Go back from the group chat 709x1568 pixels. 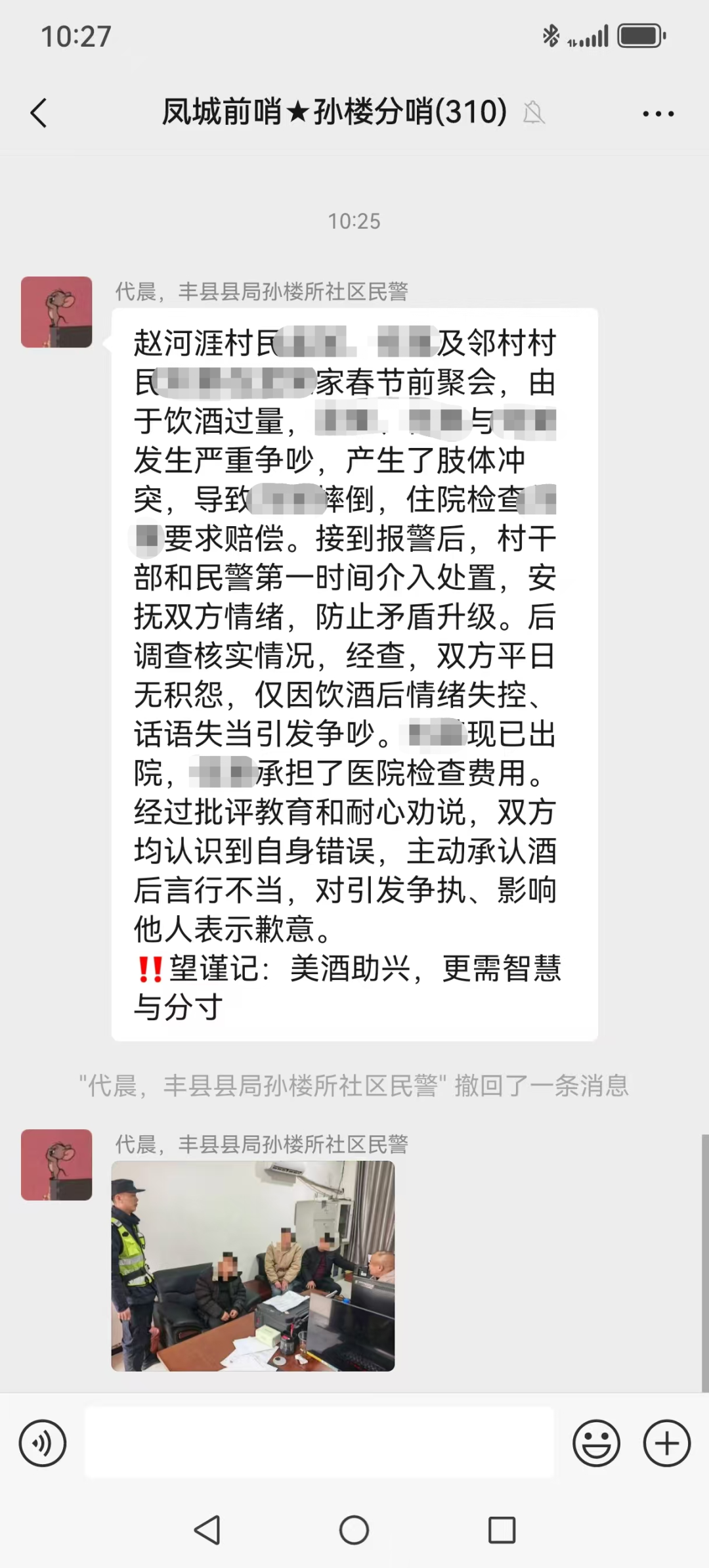click(39, 113)
